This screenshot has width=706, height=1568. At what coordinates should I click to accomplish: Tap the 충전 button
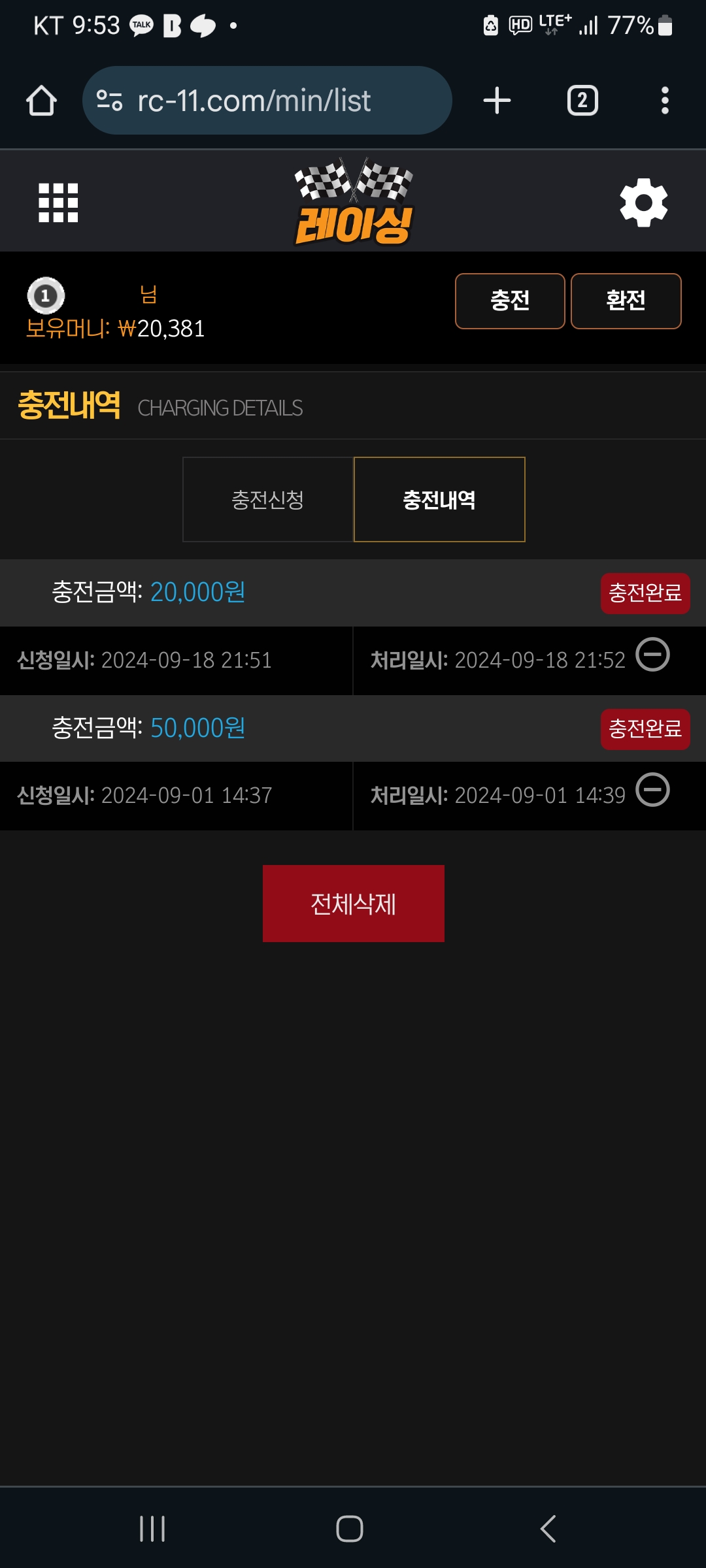click(x=510, y=301)
